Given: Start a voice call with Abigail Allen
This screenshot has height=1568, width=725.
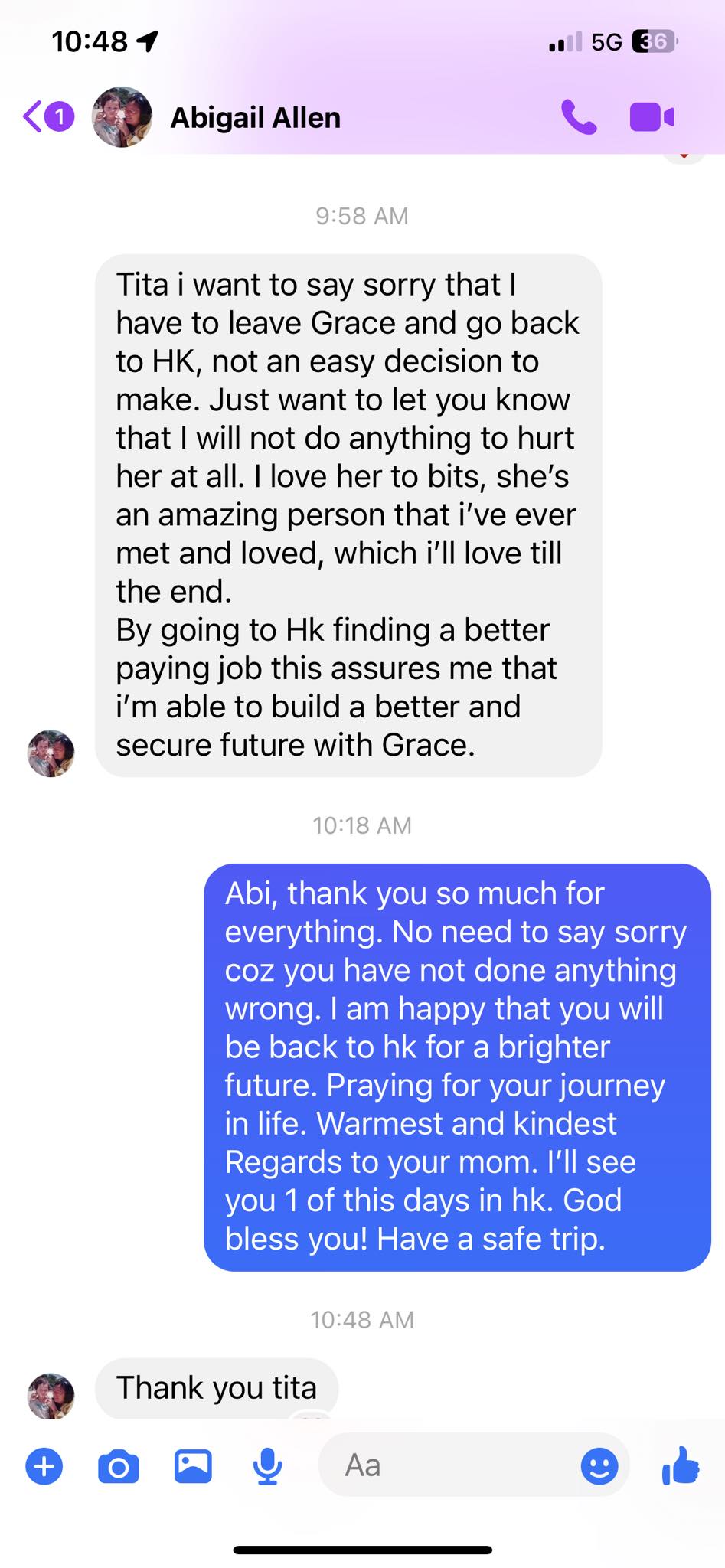Looking at the screenshot, I should (x=579, y=117).
